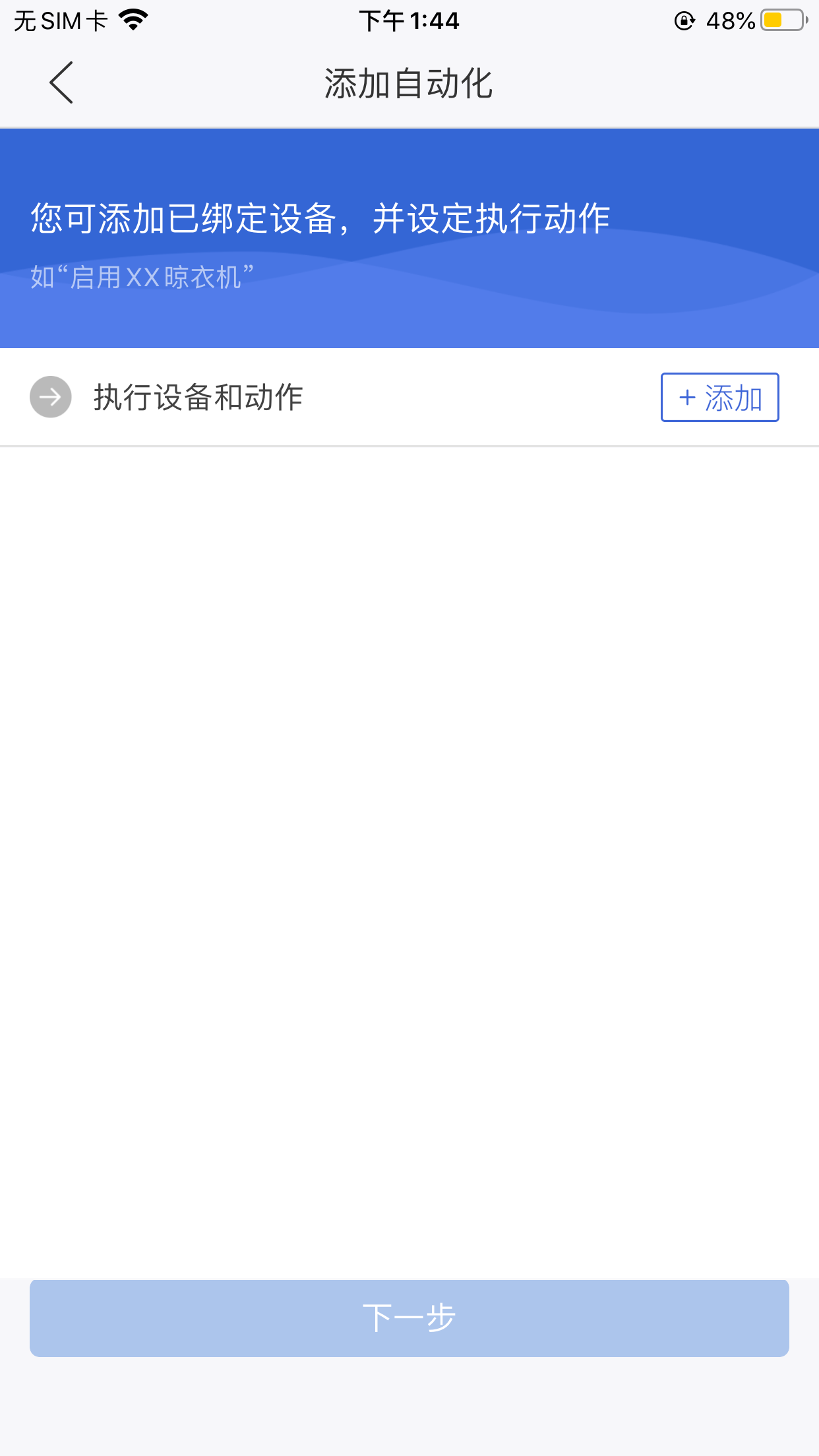
Task: Tap the 下一步 button
Action: point(409,1318)
